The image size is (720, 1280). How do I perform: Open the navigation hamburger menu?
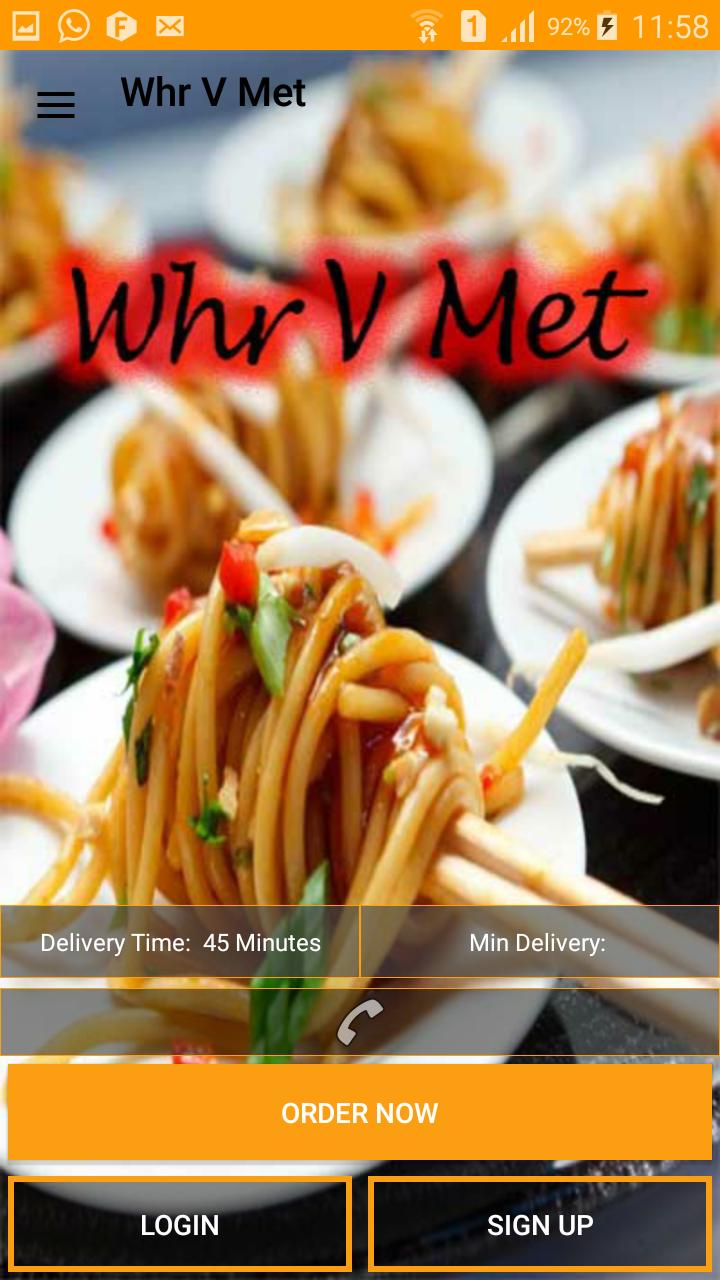click(x=56, y=105)
